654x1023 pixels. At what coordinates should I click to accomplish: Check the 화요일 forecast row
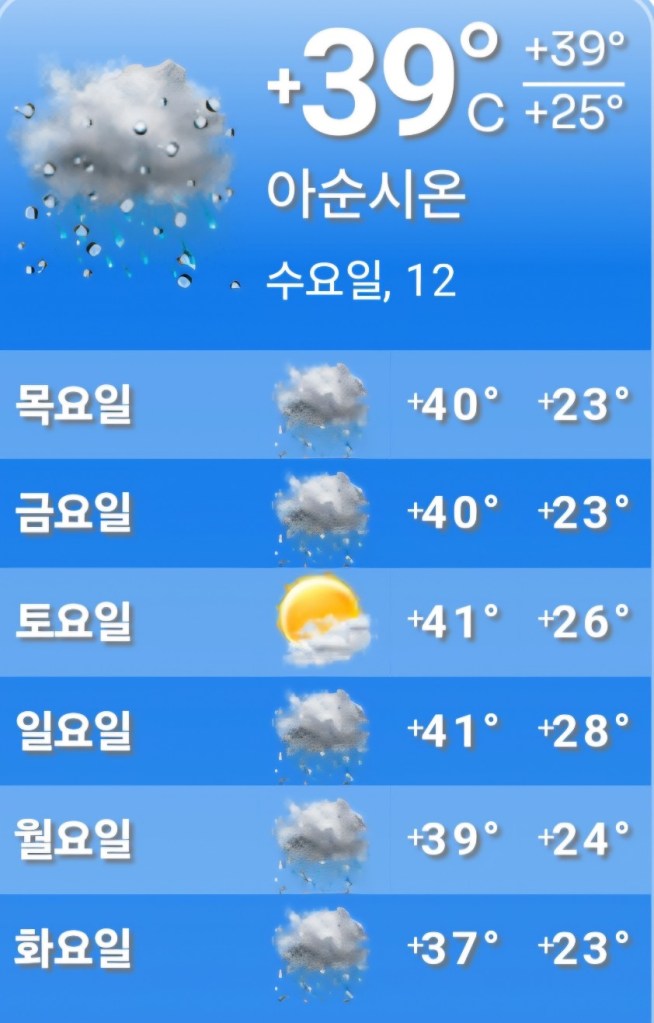(327, 947)
